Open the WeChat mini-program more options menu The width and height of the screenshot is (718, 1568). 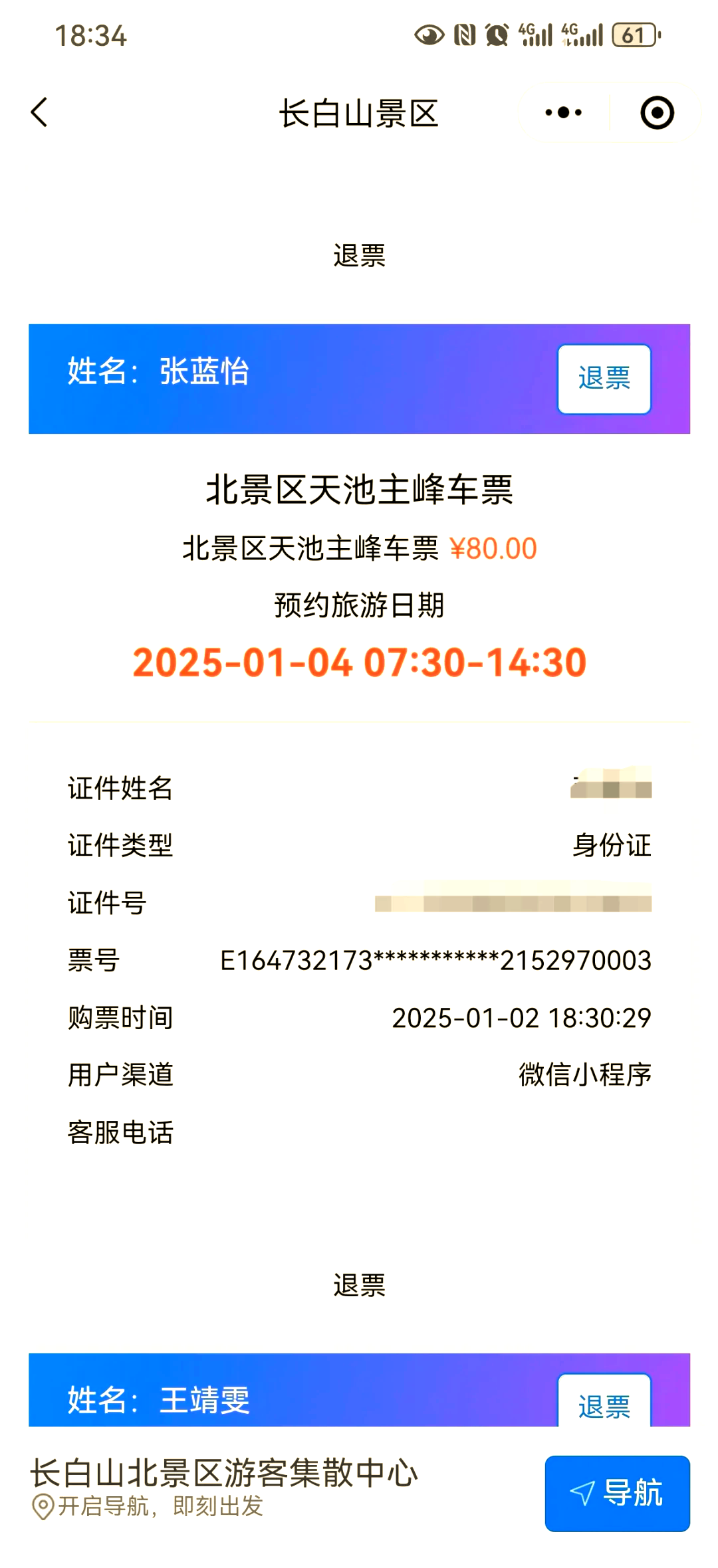[562, 113]
